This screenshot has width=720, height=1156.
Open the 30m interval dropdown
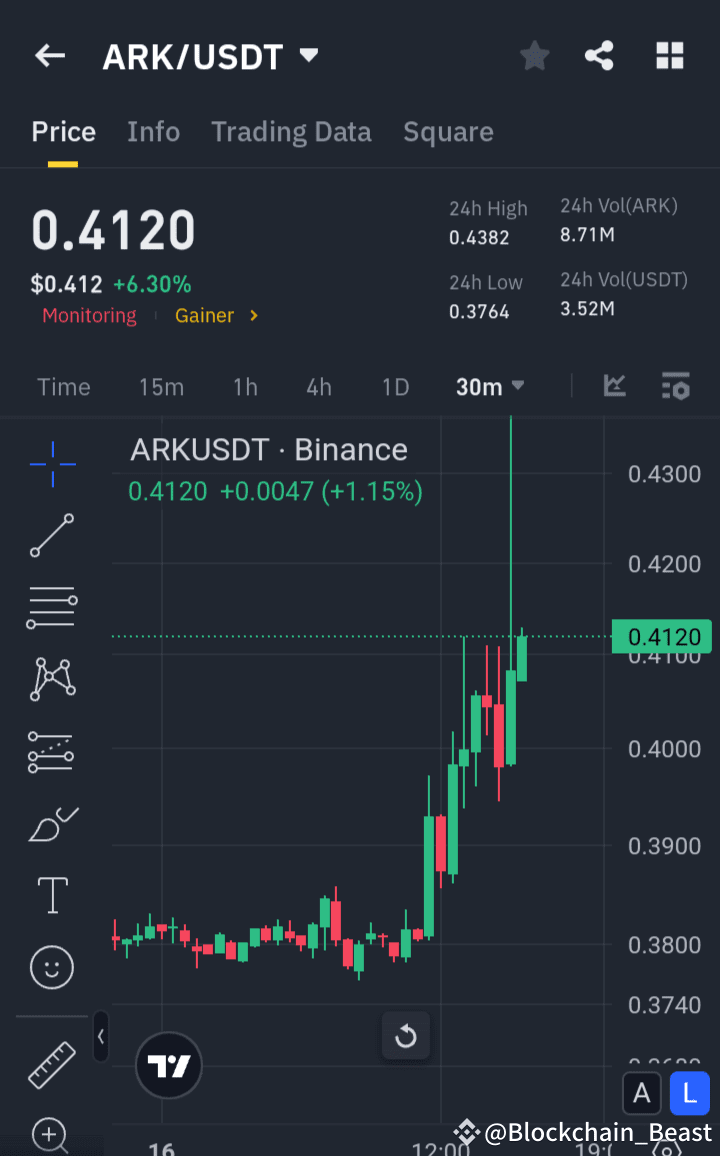pos(489,386)
